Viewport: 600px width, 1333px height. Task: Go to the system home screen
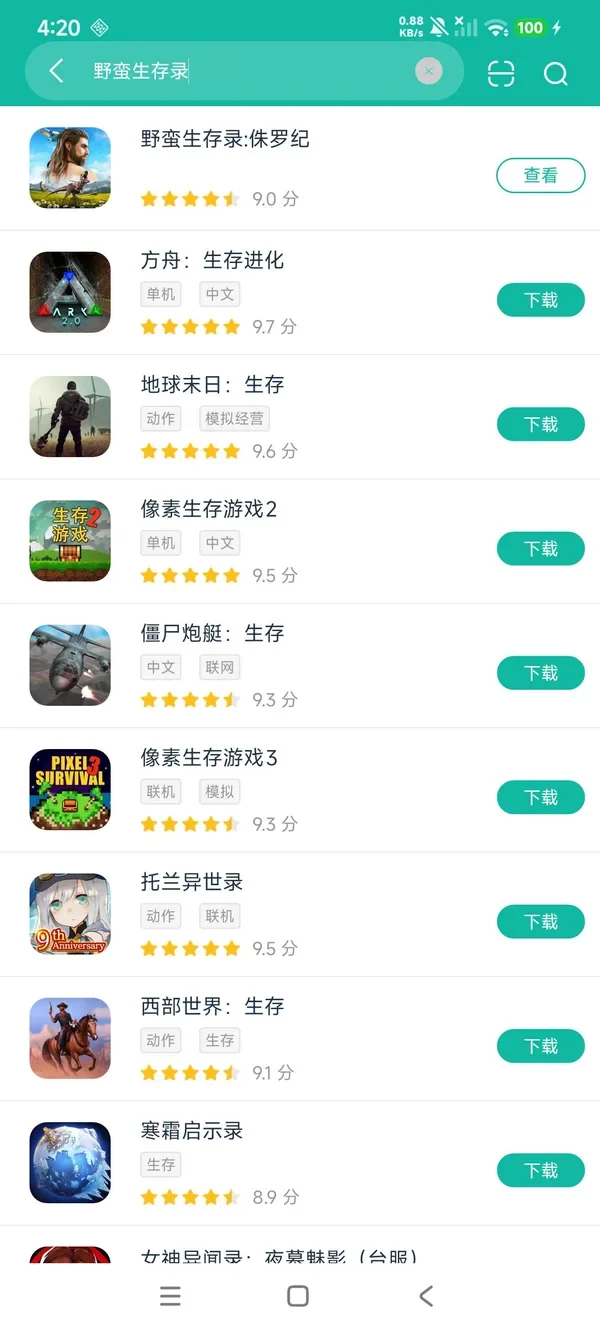[298, 1296]
